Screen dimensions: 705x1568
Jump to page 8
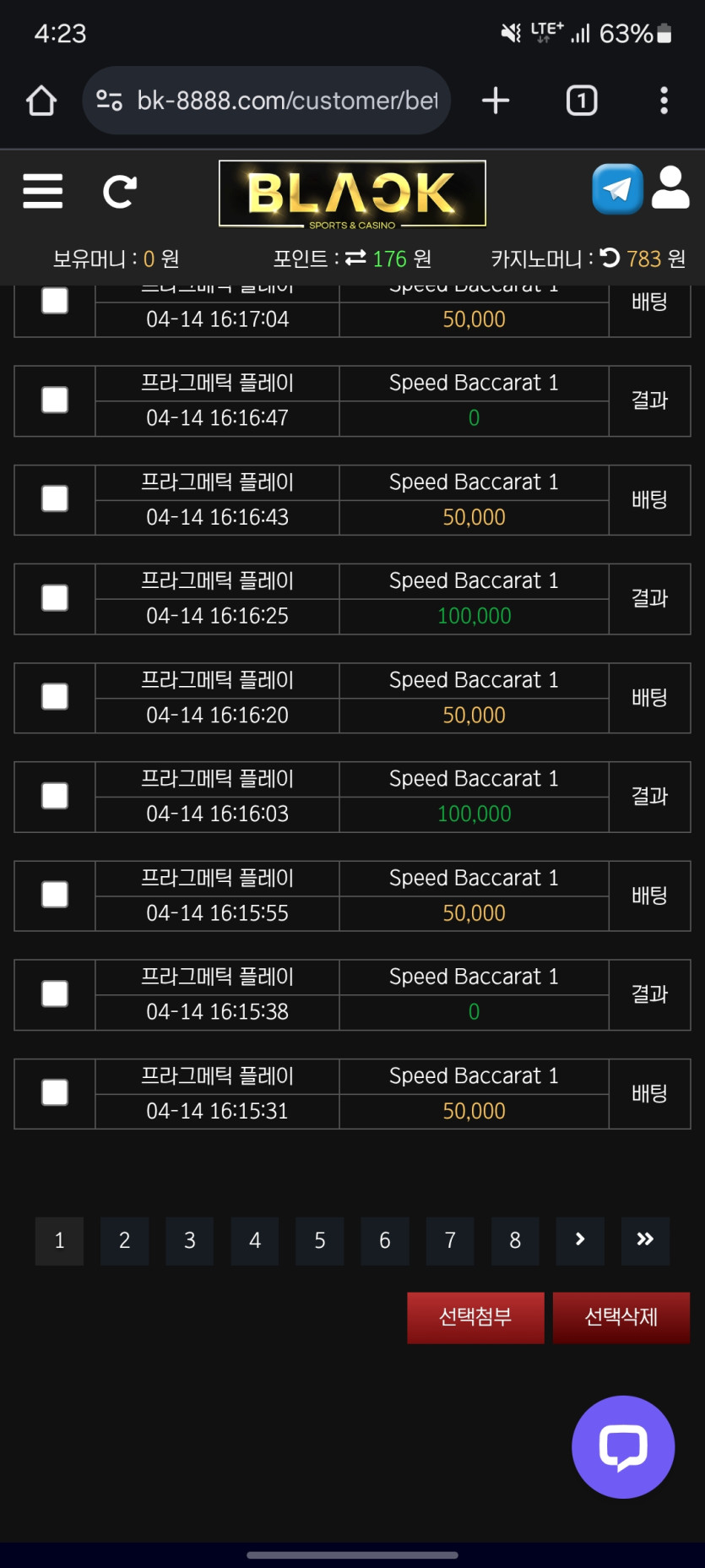(515, 1240)
